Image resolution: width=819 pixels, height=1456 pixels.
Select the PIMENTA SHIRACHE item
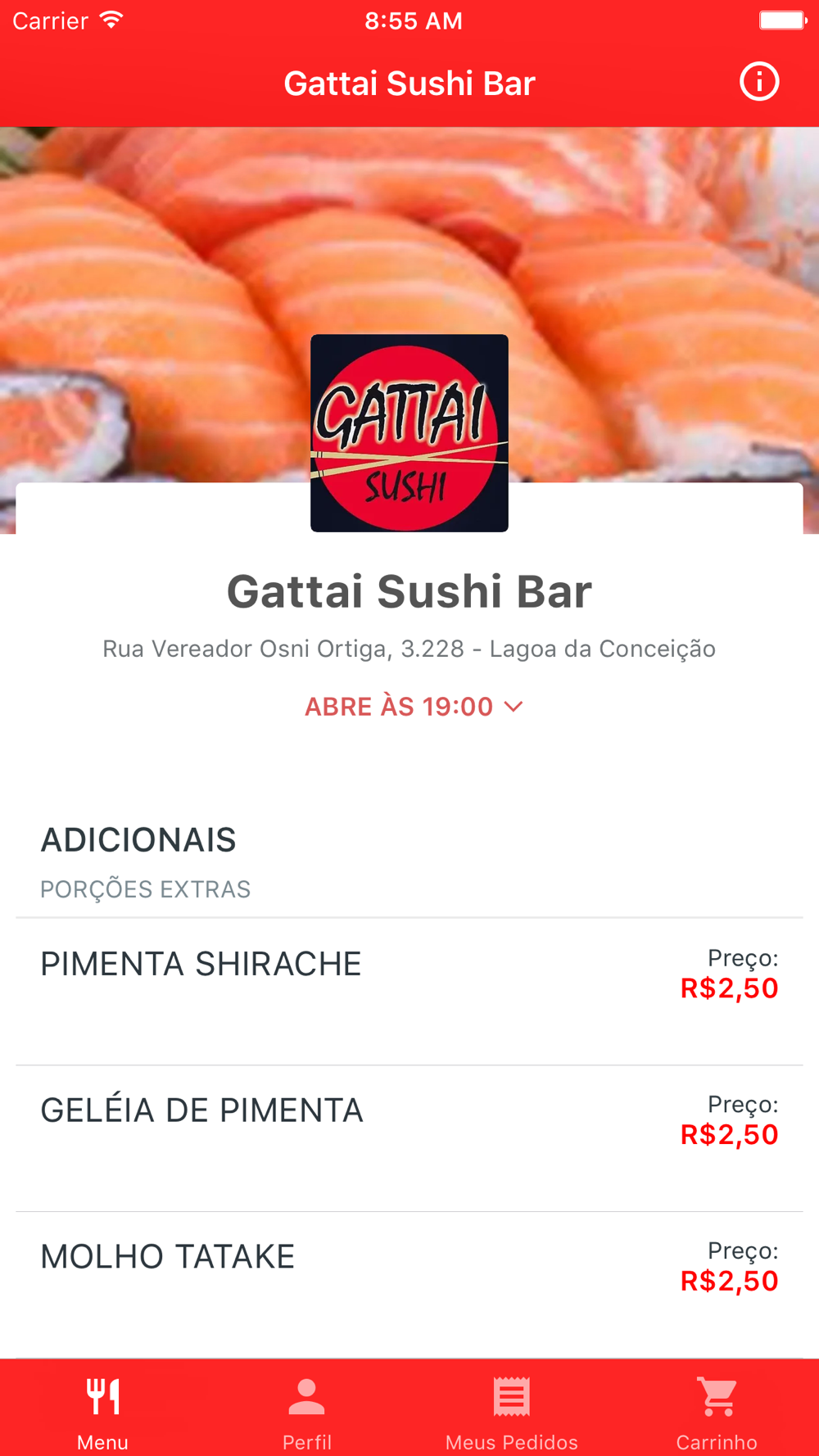[x=201, y=965]
